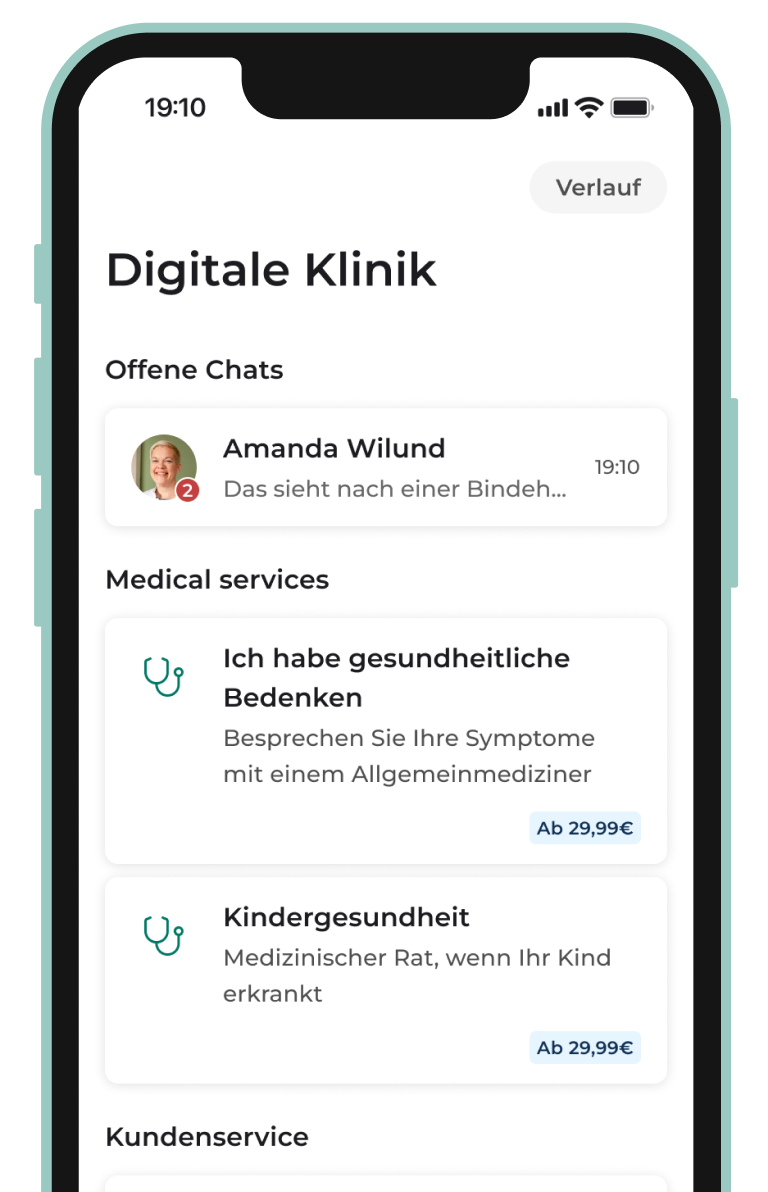Image resolution: width=768 pixels, height=1192 pixels.
Task: Open the Verlauf history button
Action: pyautogui.click(x=598, y=187)
